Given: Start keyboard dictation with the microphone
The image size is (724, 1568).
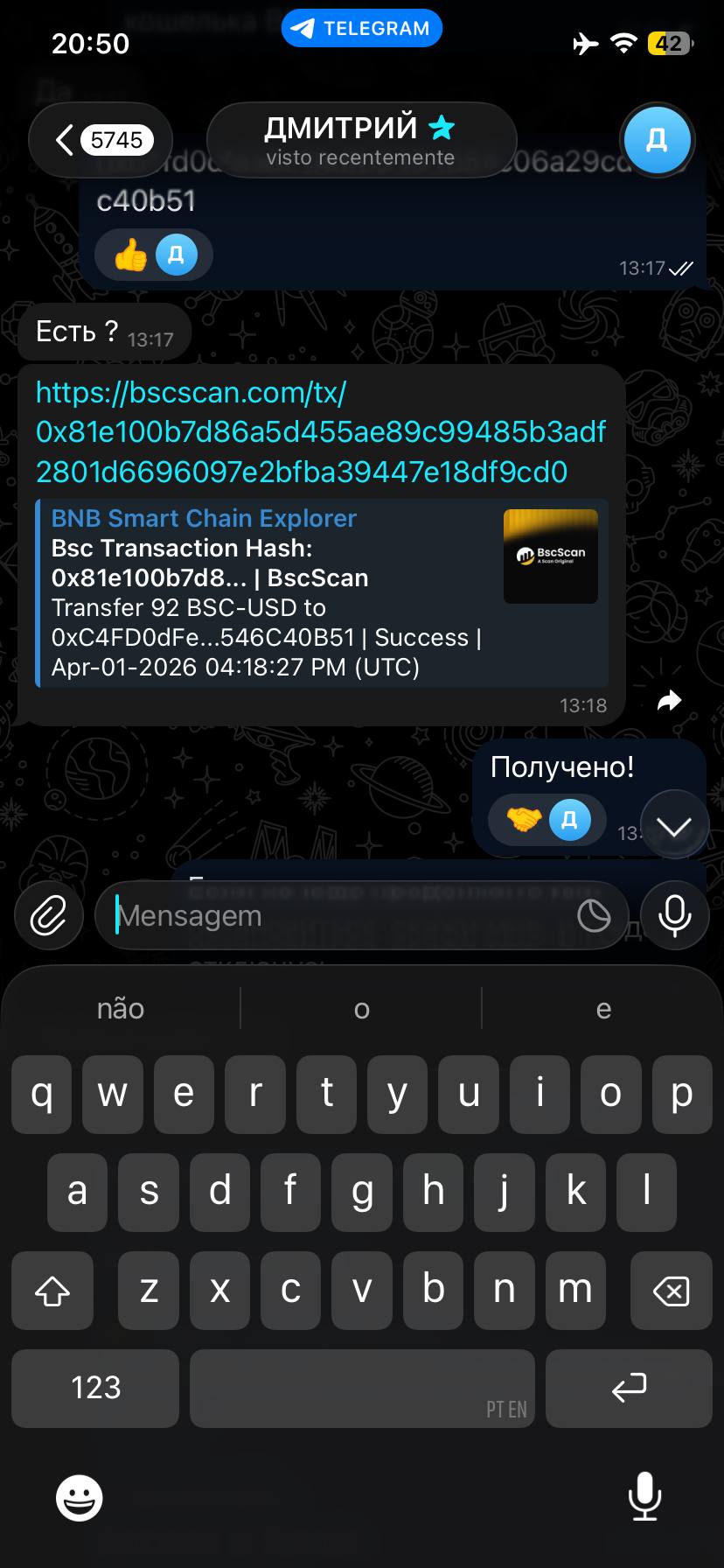Looking at the screenshot, I should 644,1496.
